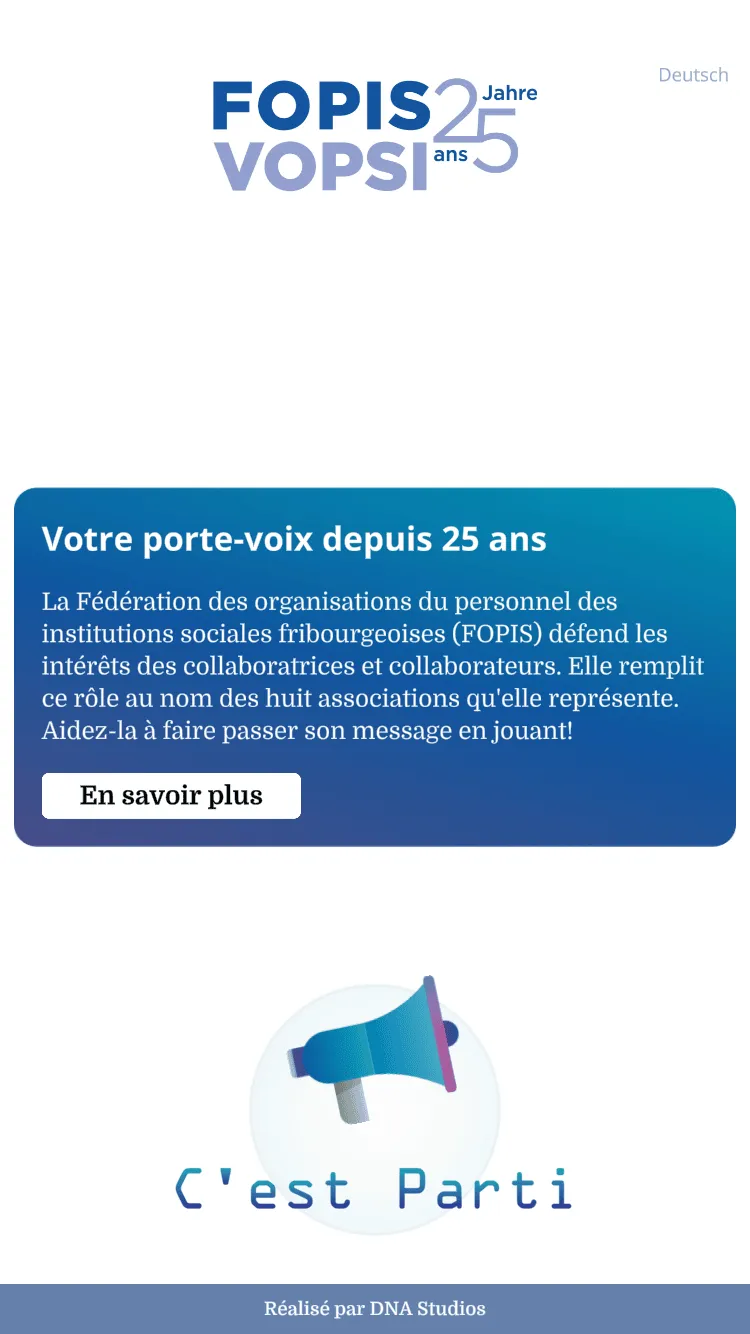Click the "ans" label in the anniversary logo
This screenshot has width=750, height=1334.
449,155
